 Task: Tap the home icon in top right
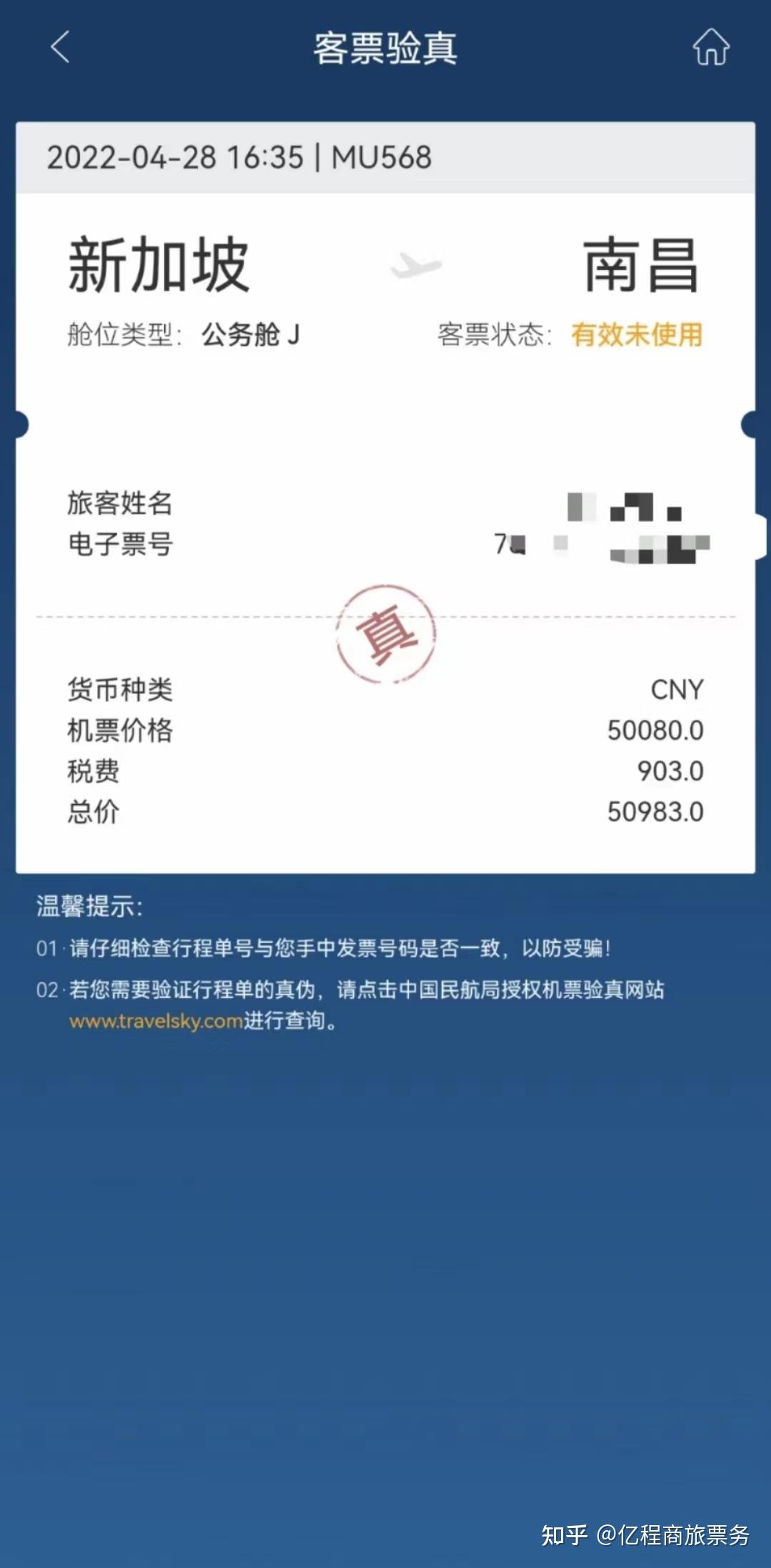[711, 48]
